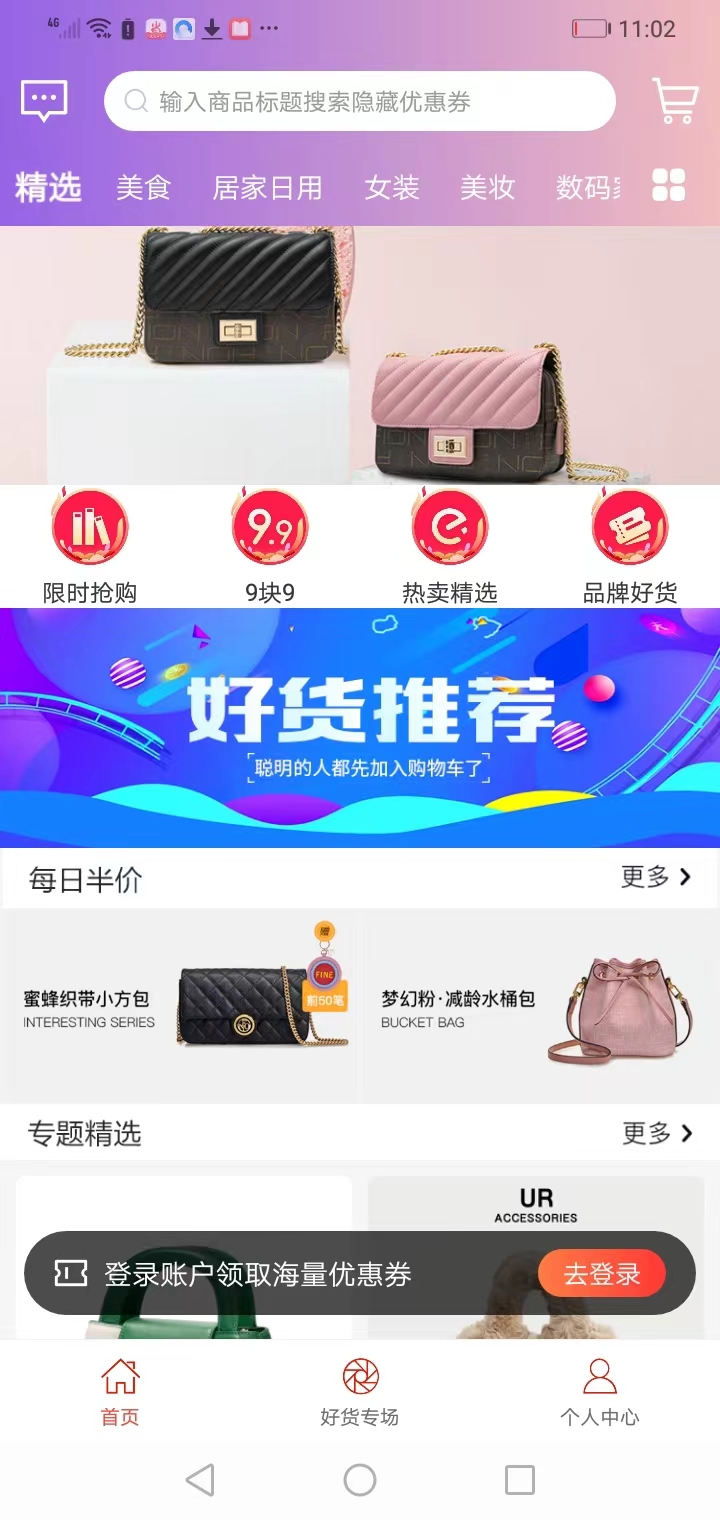This screenshot has height=1520, width=720.
Task: Open the 梦幻粉·减龄水桶包 card
Action: [540, 1005]
